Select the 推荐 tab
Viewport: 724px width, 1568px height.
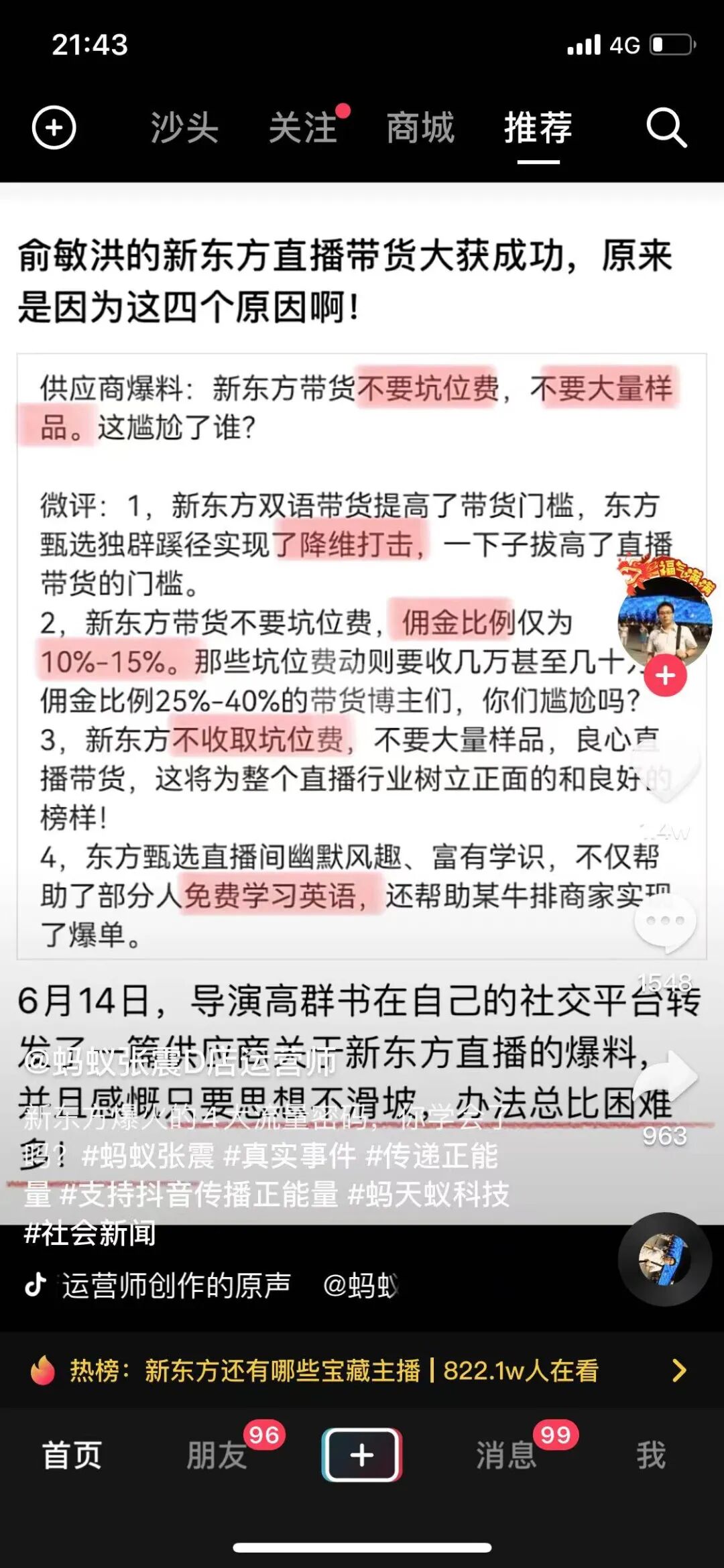click(x=538, y=127)
